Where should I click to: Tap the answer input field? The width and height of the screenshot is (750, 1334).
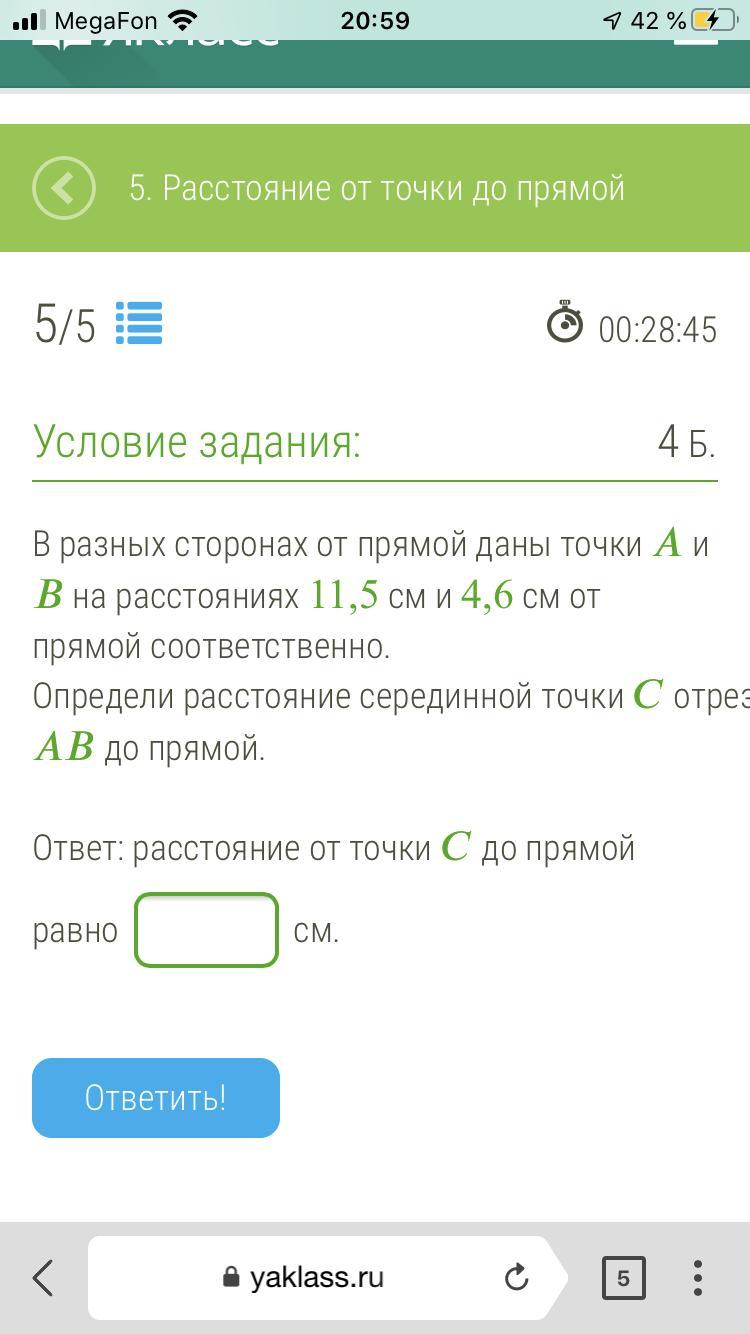tap(206, 930)
